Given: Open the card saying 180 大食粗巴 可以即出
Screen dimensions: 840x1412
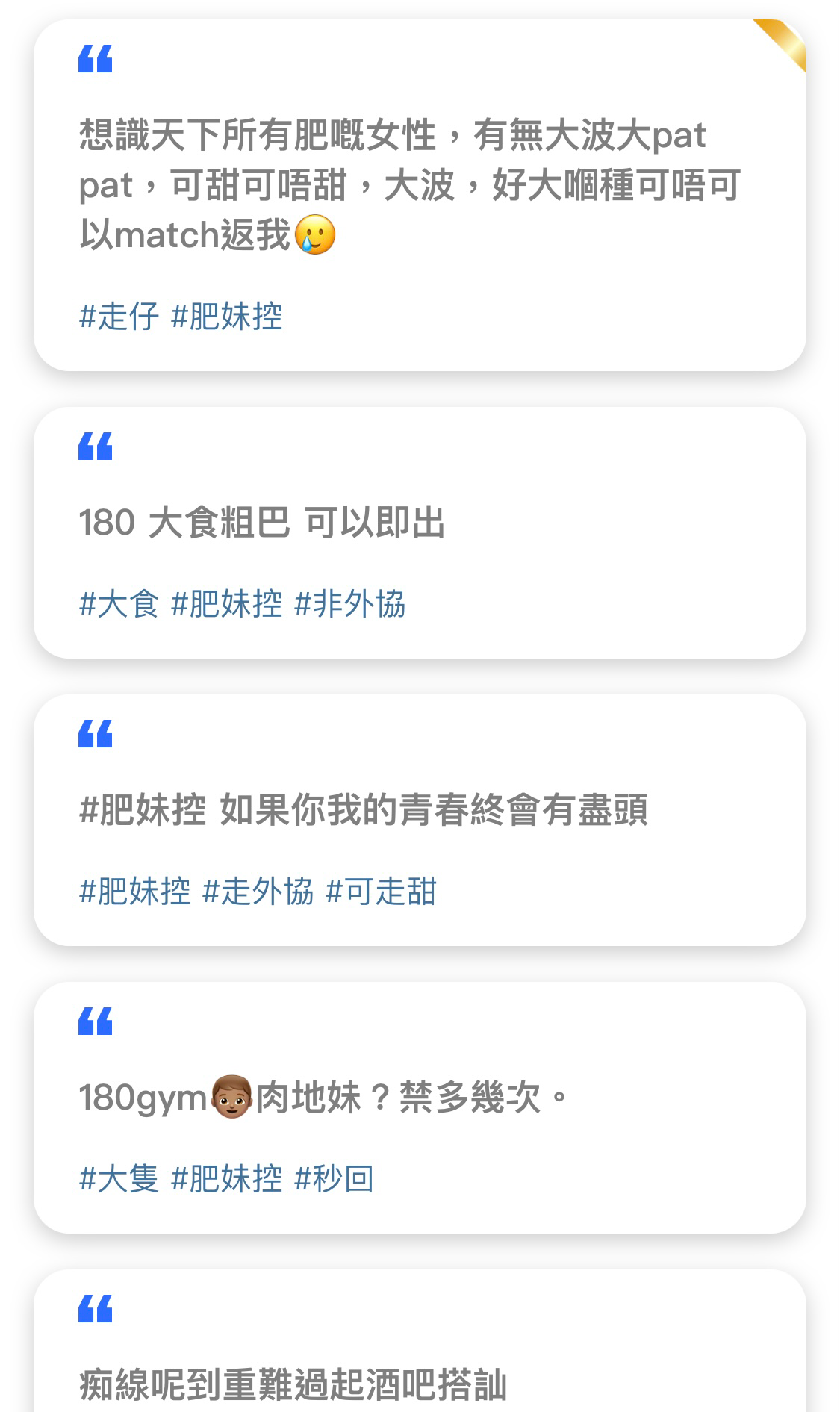Looking at the screenshot, I should tap(420, 532).
